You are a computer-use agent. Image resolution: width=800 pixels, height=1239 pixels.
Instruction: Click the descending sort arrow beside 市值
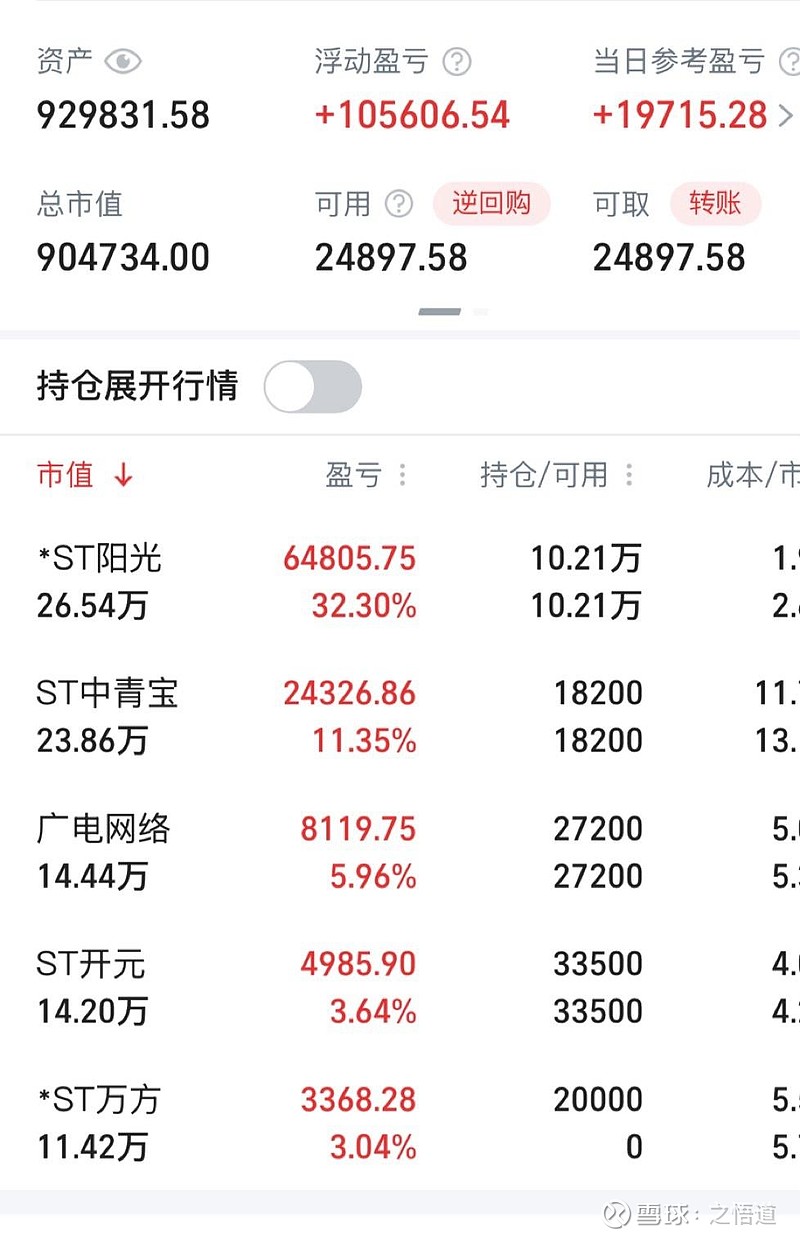122,475
